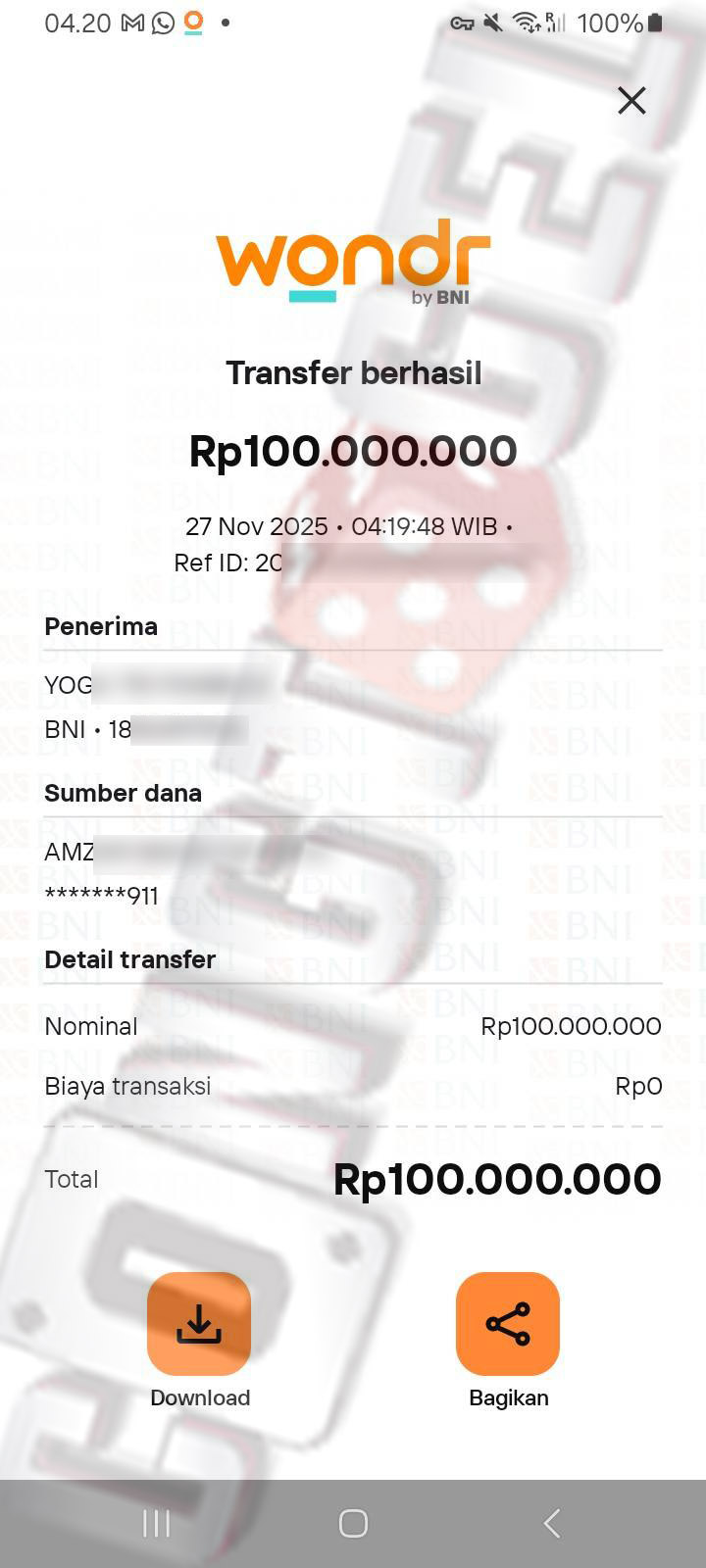Close the transfer receipt screen
Viewport: 706px width, 1568px height.
coord(631,100)
